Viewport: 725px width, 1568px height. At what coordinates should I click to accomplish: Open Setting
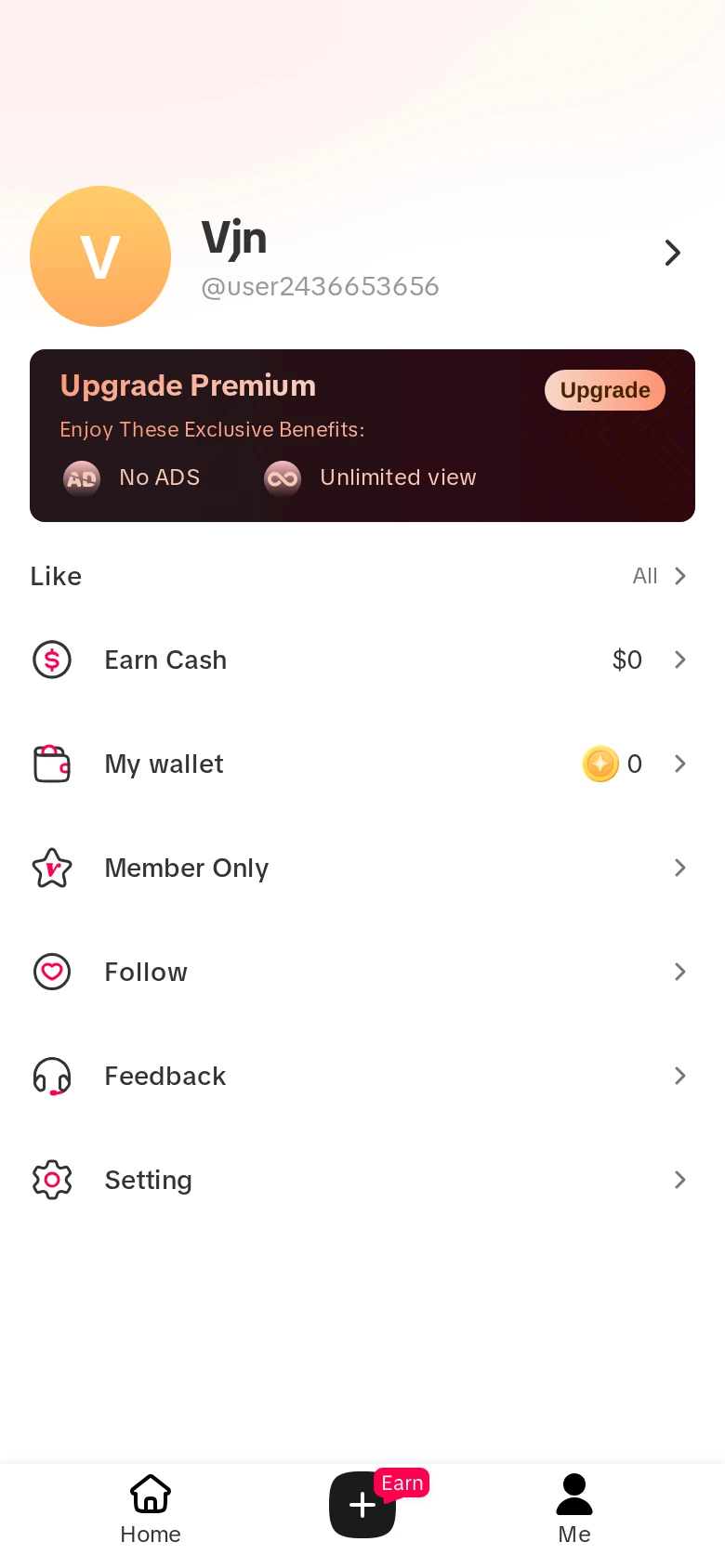(x=362, y=1180)
